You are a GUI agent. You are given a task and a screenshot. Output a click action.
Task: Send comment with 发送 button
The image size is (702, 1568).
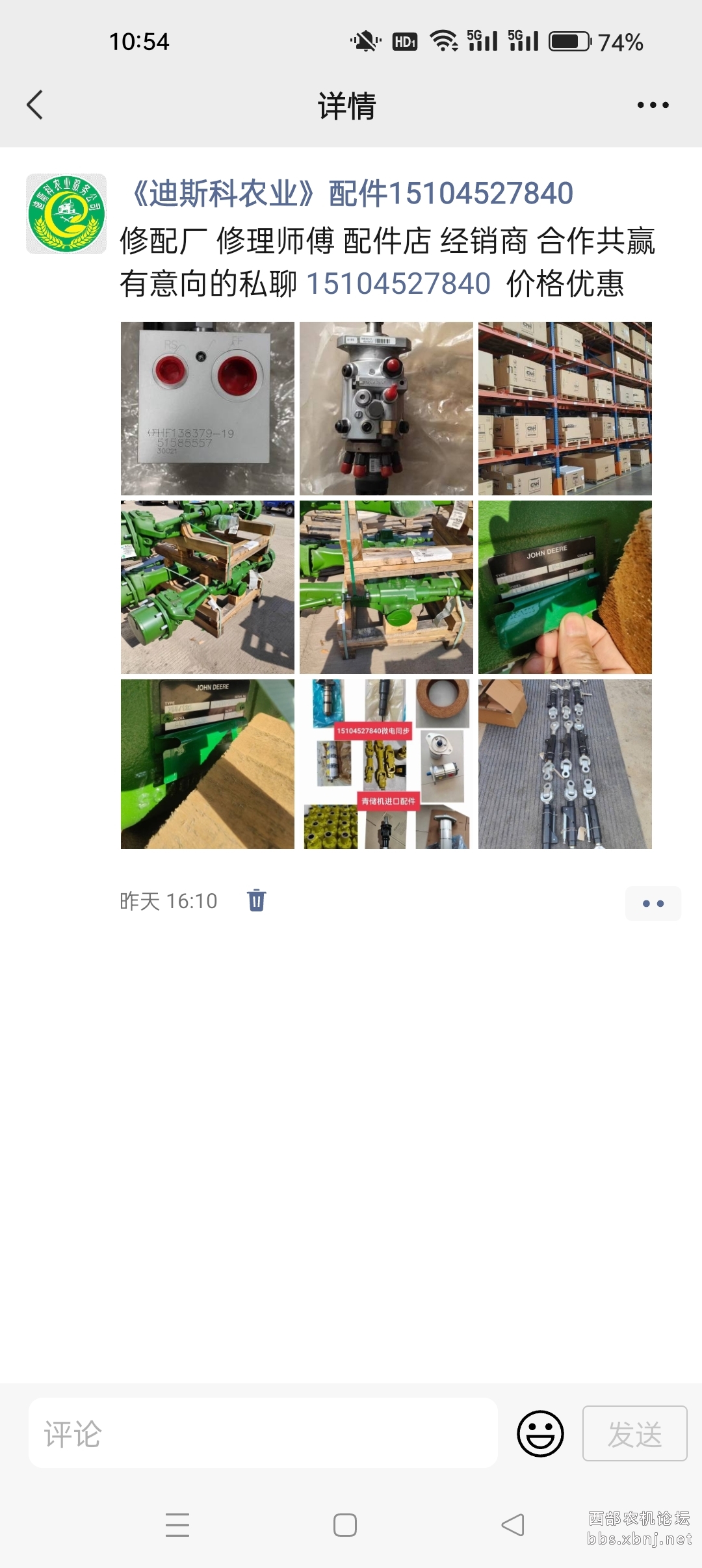(634, 1433)
